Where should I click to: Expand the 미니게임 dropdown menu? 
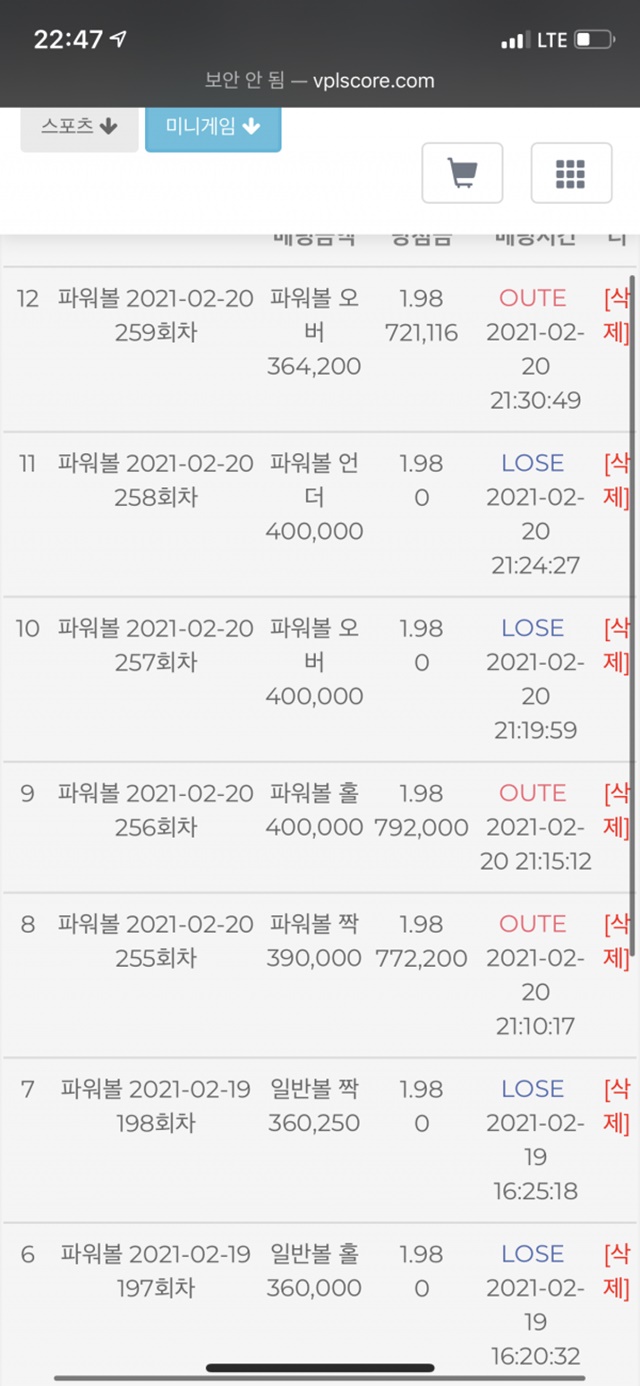[x=213, y=128]
